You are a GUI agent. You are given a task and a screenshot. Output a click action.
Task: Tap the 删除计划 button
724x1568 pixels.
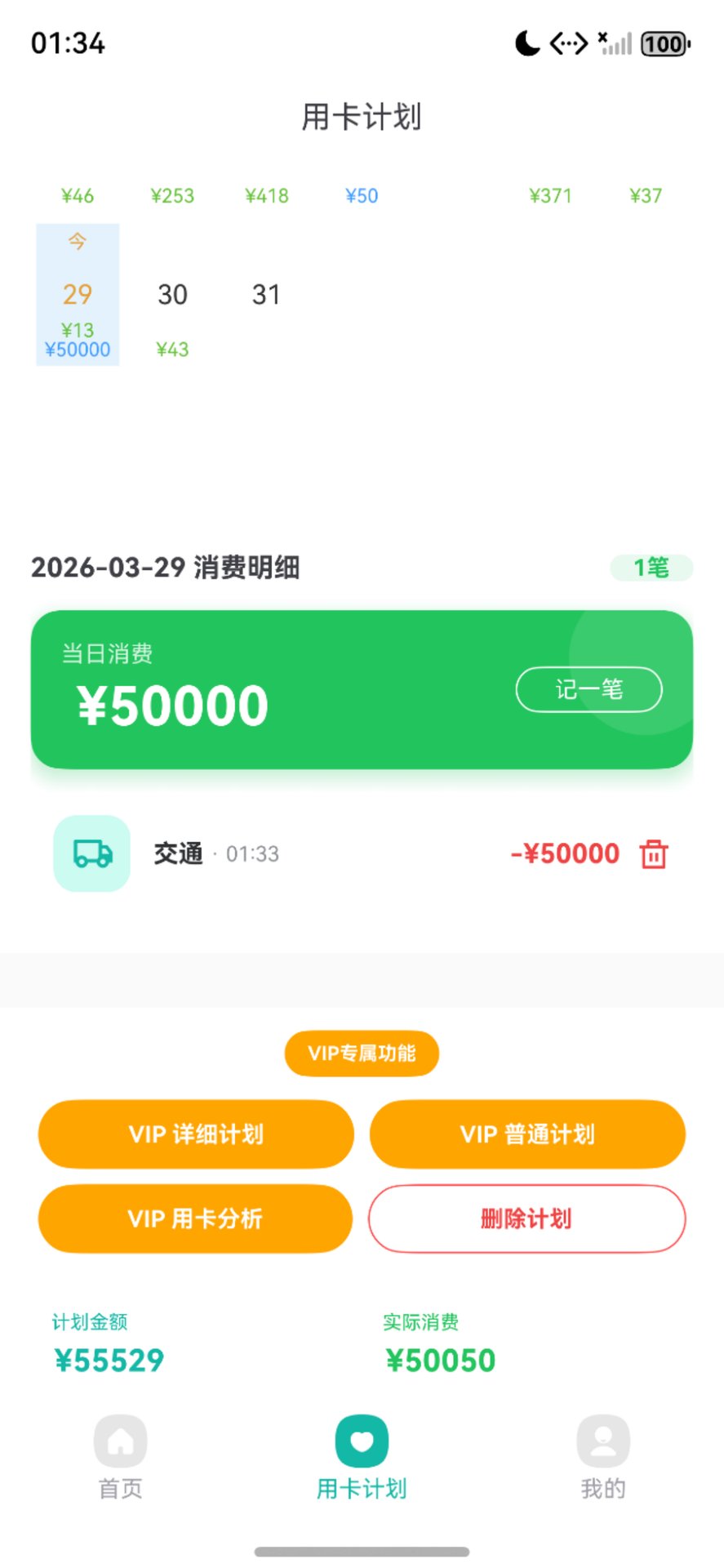(527, 1218)
